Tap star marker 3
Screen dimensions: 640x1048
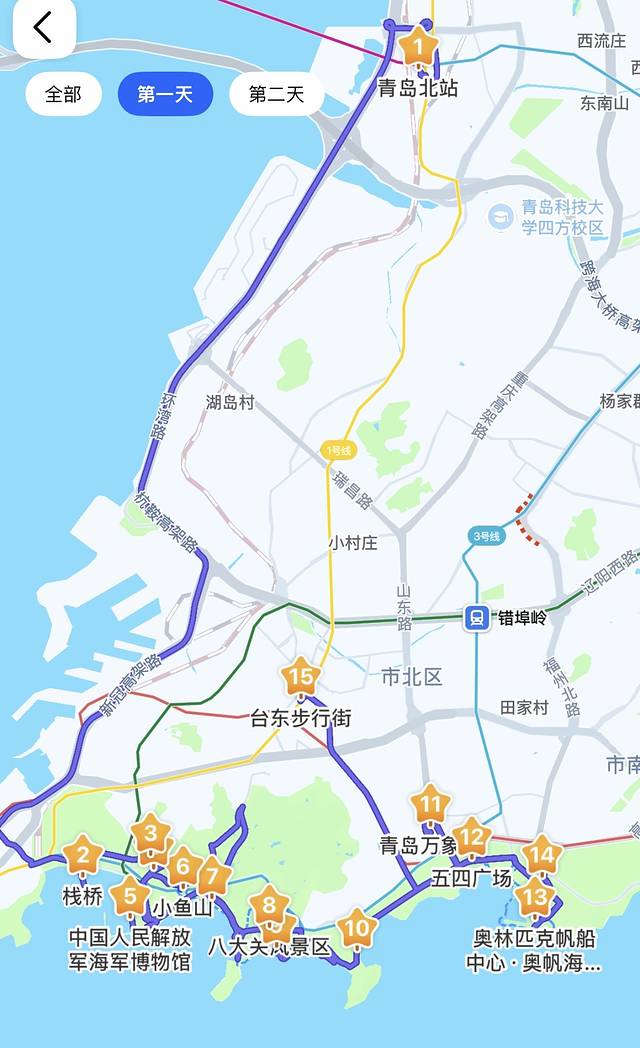[150, 832]
